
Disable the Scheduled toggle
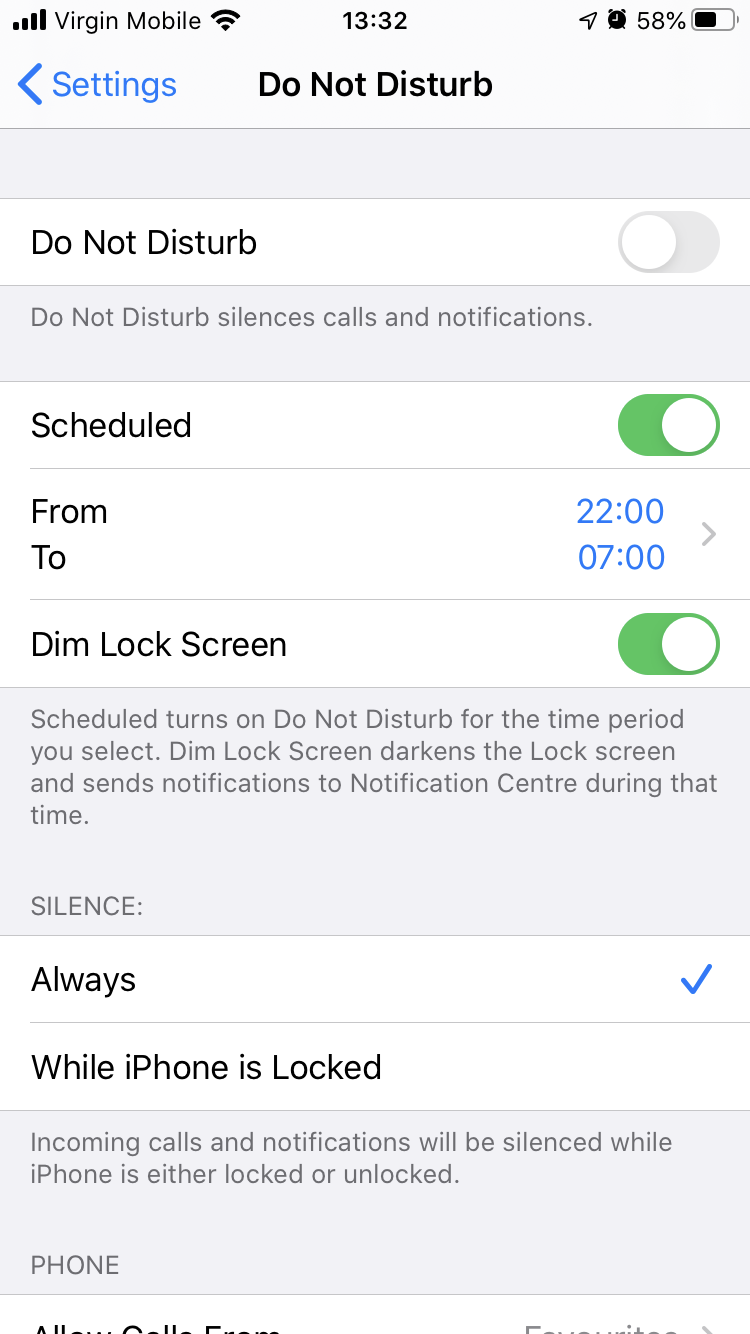click(x=669, y=425)
